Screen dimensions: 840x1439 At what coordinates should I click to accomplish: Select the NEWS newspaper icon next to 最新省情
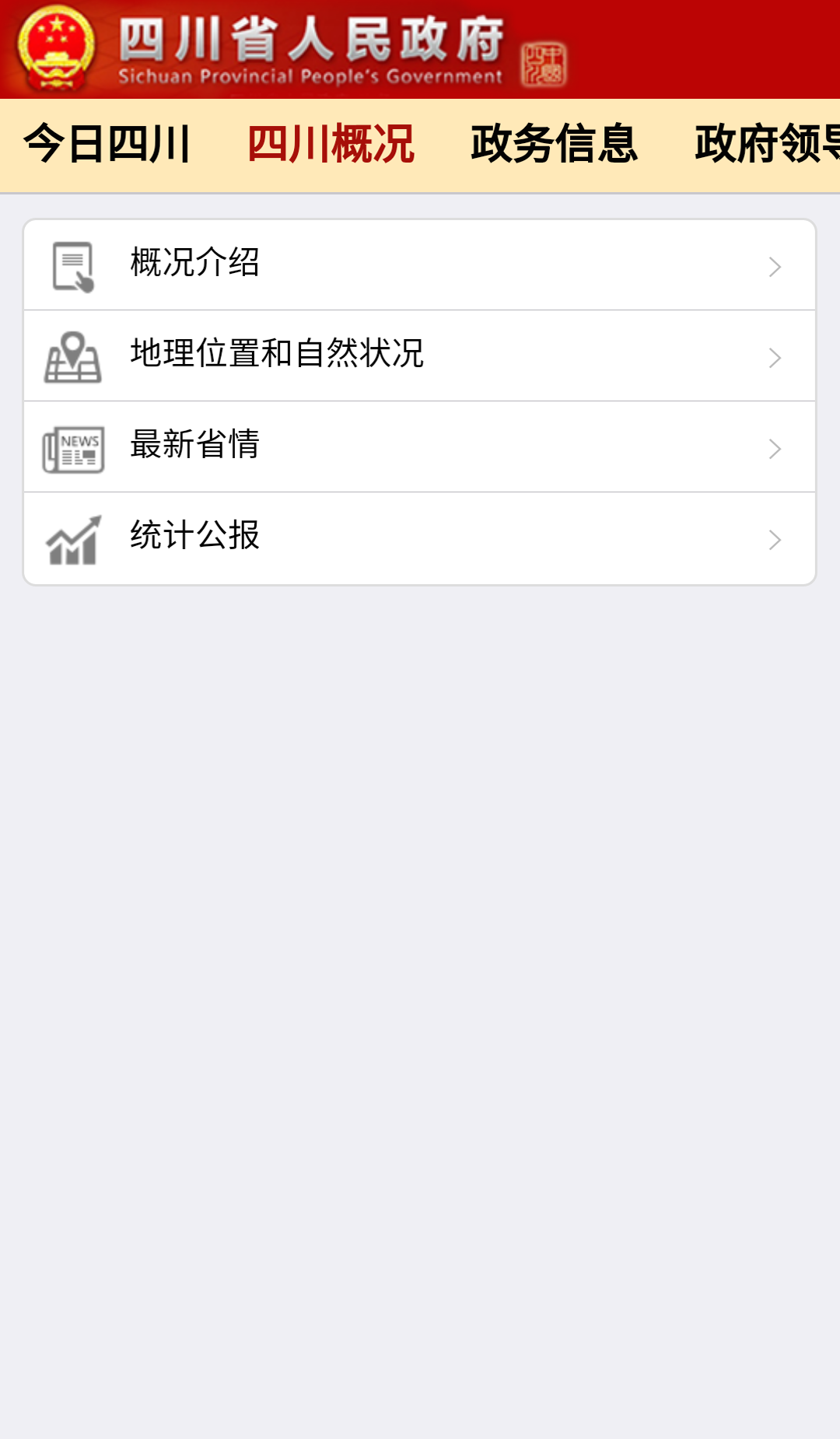click(x=74, y=447)
